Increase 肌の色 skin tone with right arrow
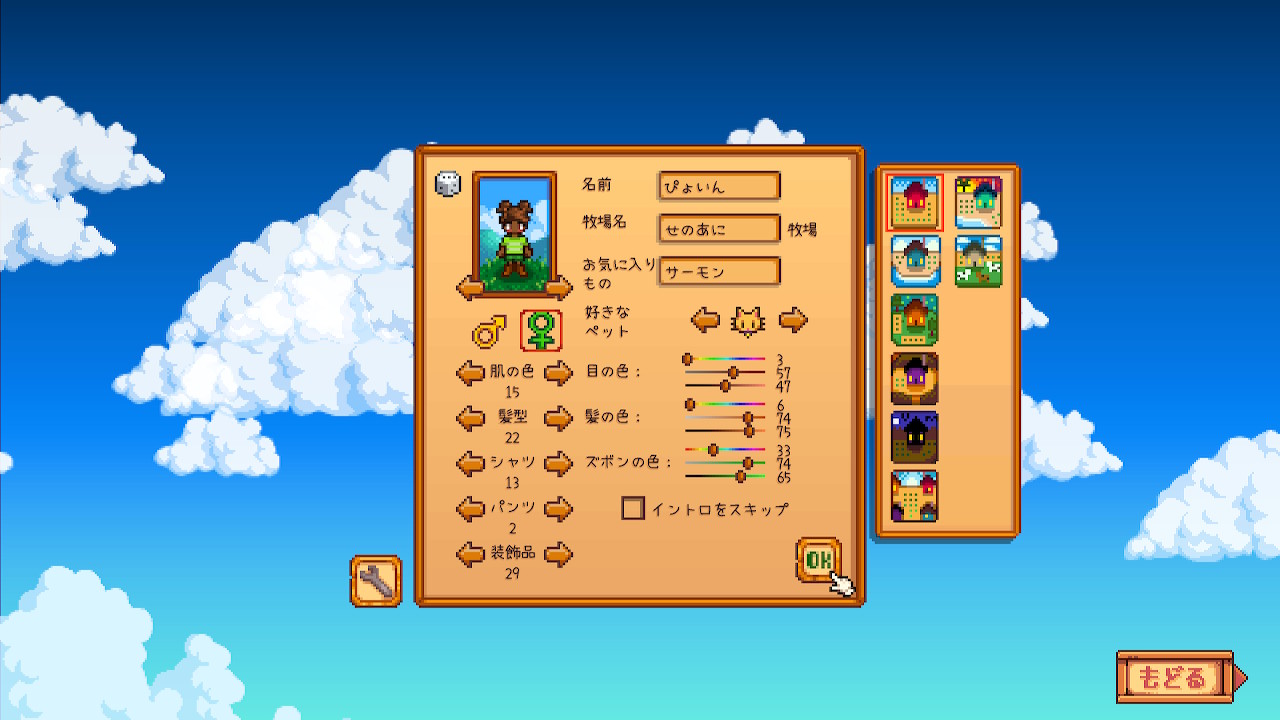The image size is (1280, 720). tap(558, 374)
